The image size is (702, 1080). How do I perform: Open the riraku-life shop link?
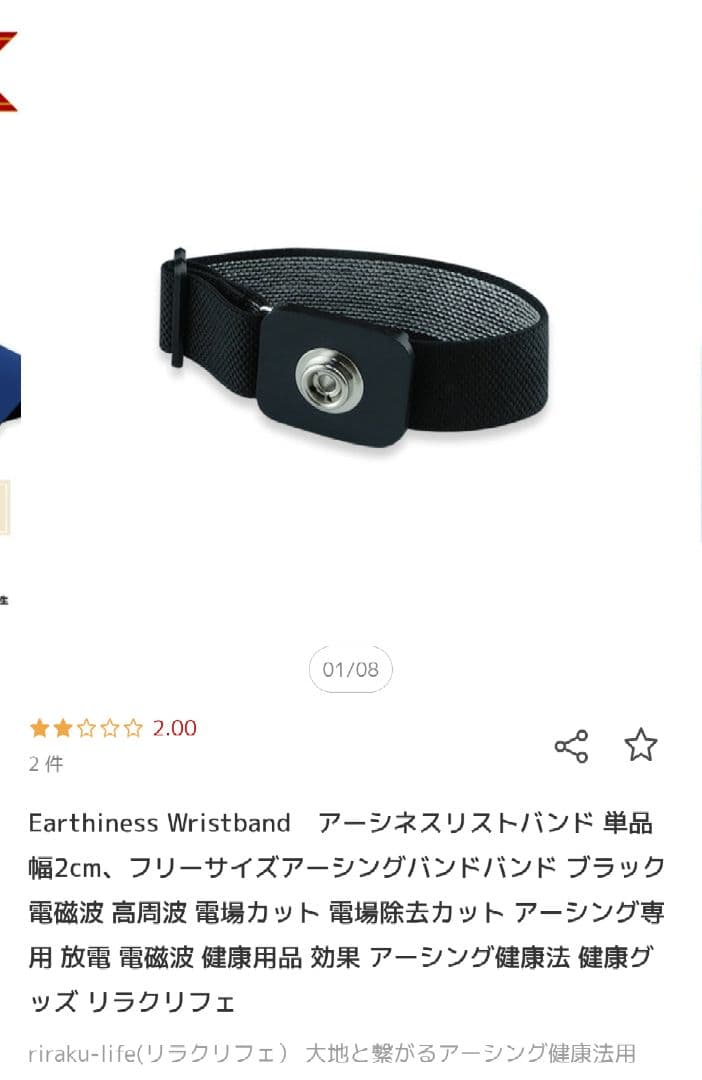[160, 1053]
